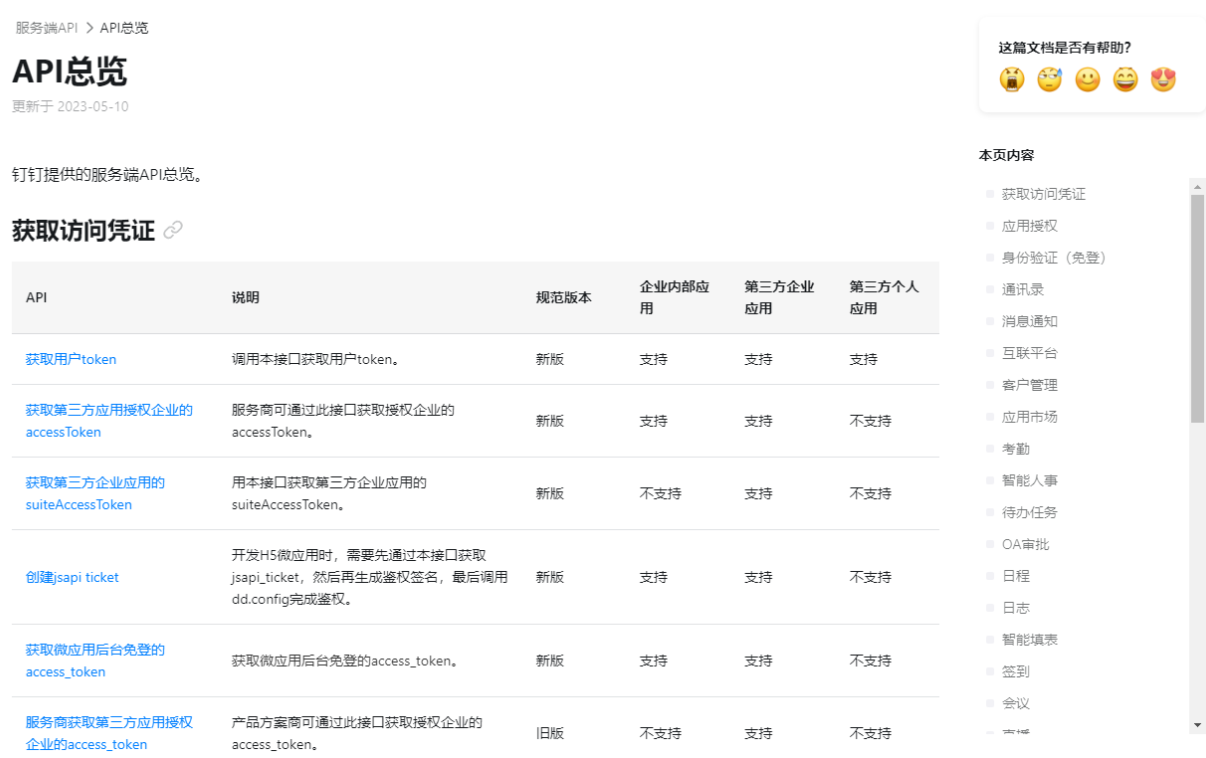The height and width of the screenshot is (758, 1206).
Task: Jump to 应用授权 section
Action: point(1029,226)
